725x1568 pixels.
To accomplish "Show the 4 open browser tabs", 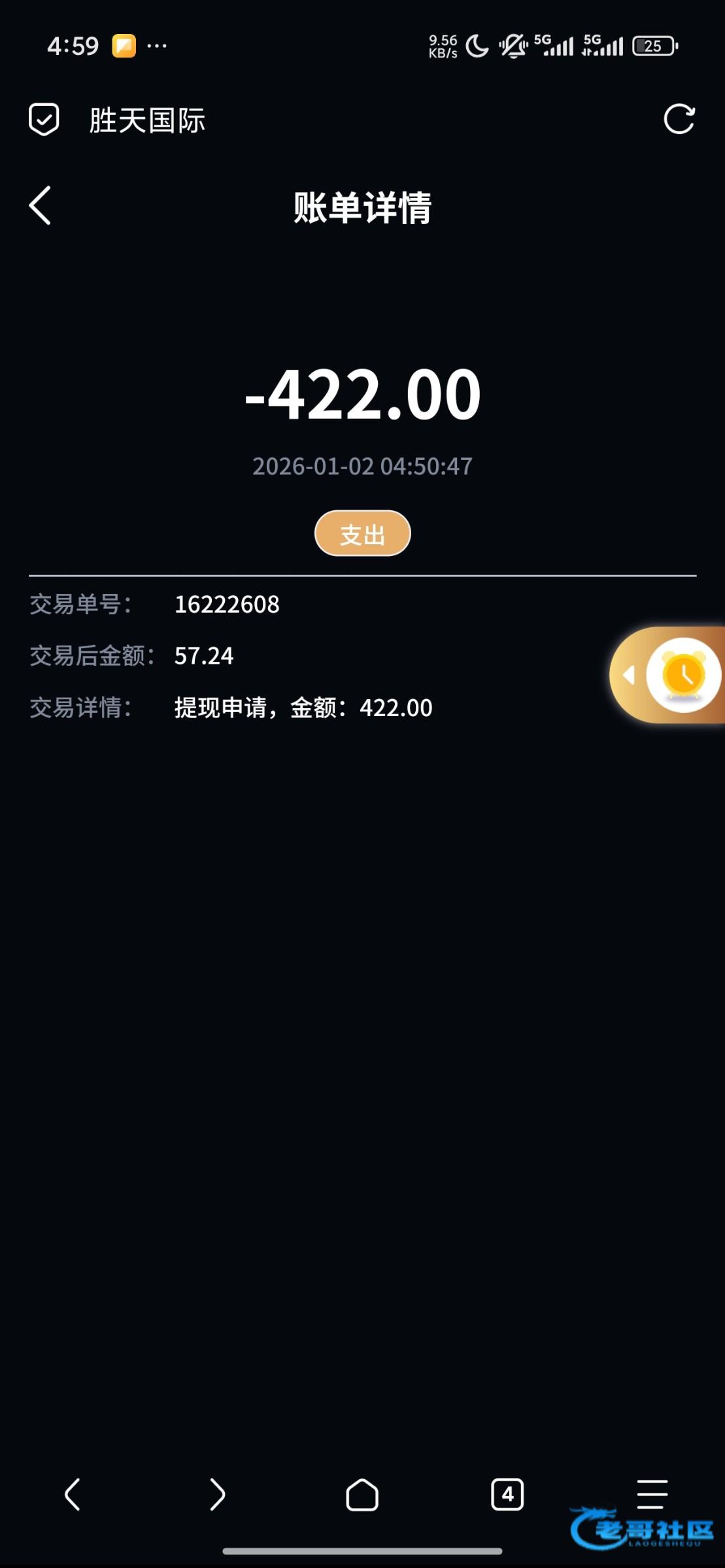I will 507,1494.
